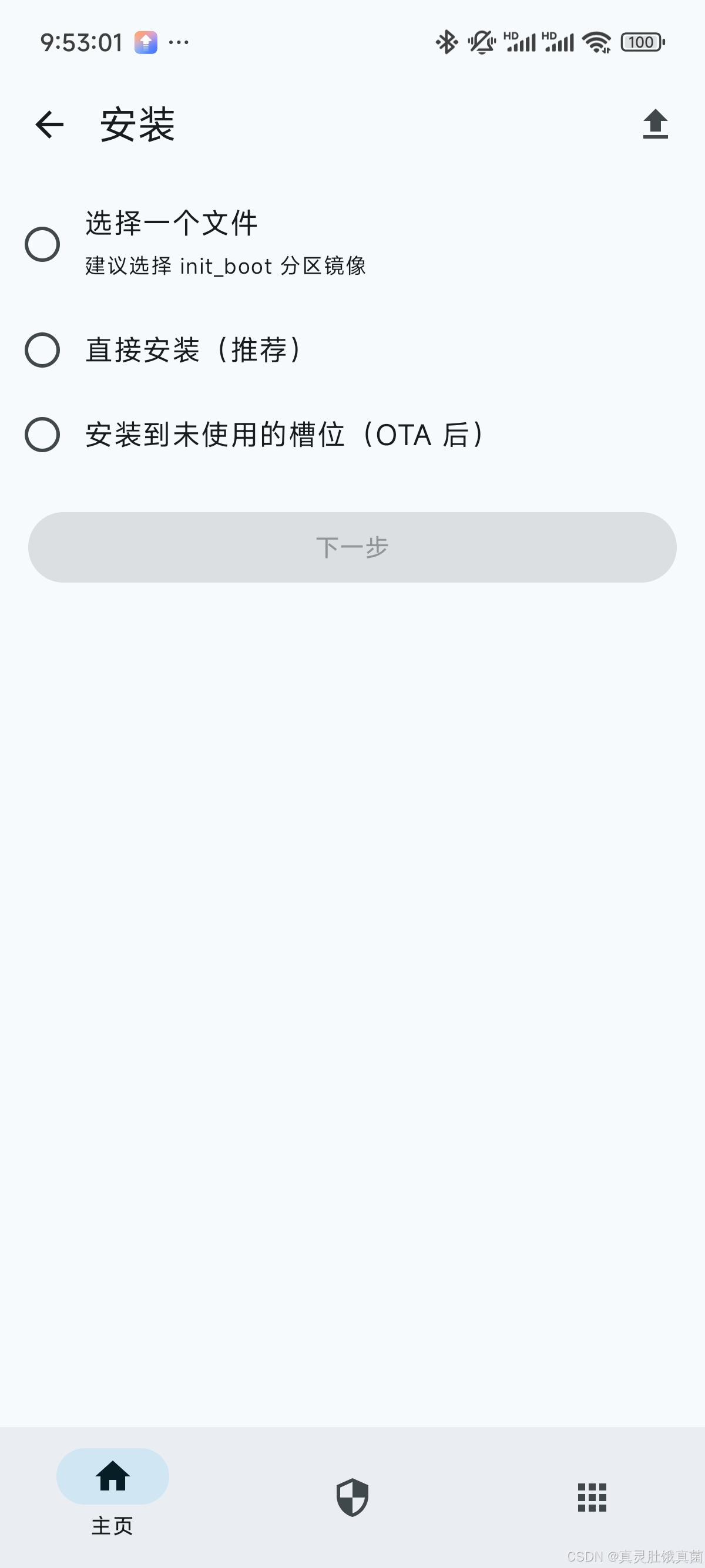
Task: Tap the vibrate mode icon in the status bar
Action: click(481, 41)
